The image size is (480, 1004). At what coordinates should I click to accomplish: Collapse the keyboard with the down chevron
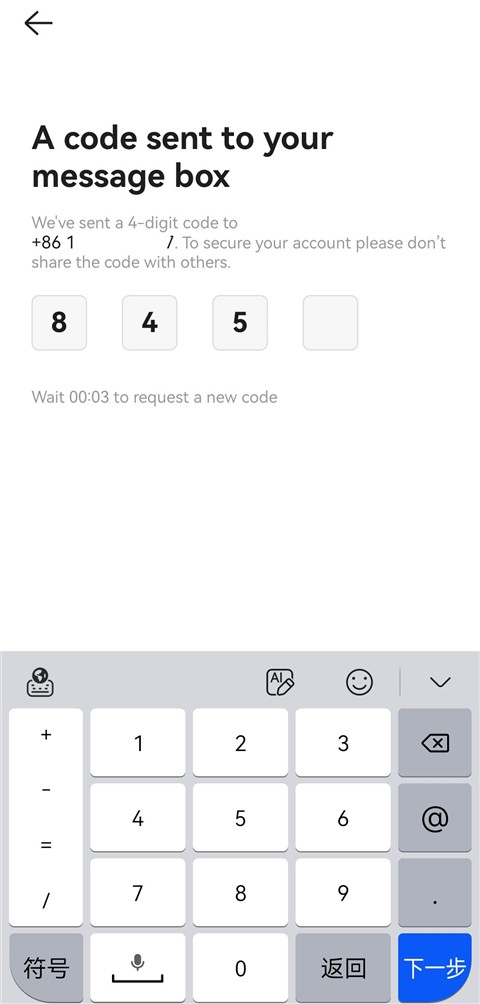click(x=440, y=683)
